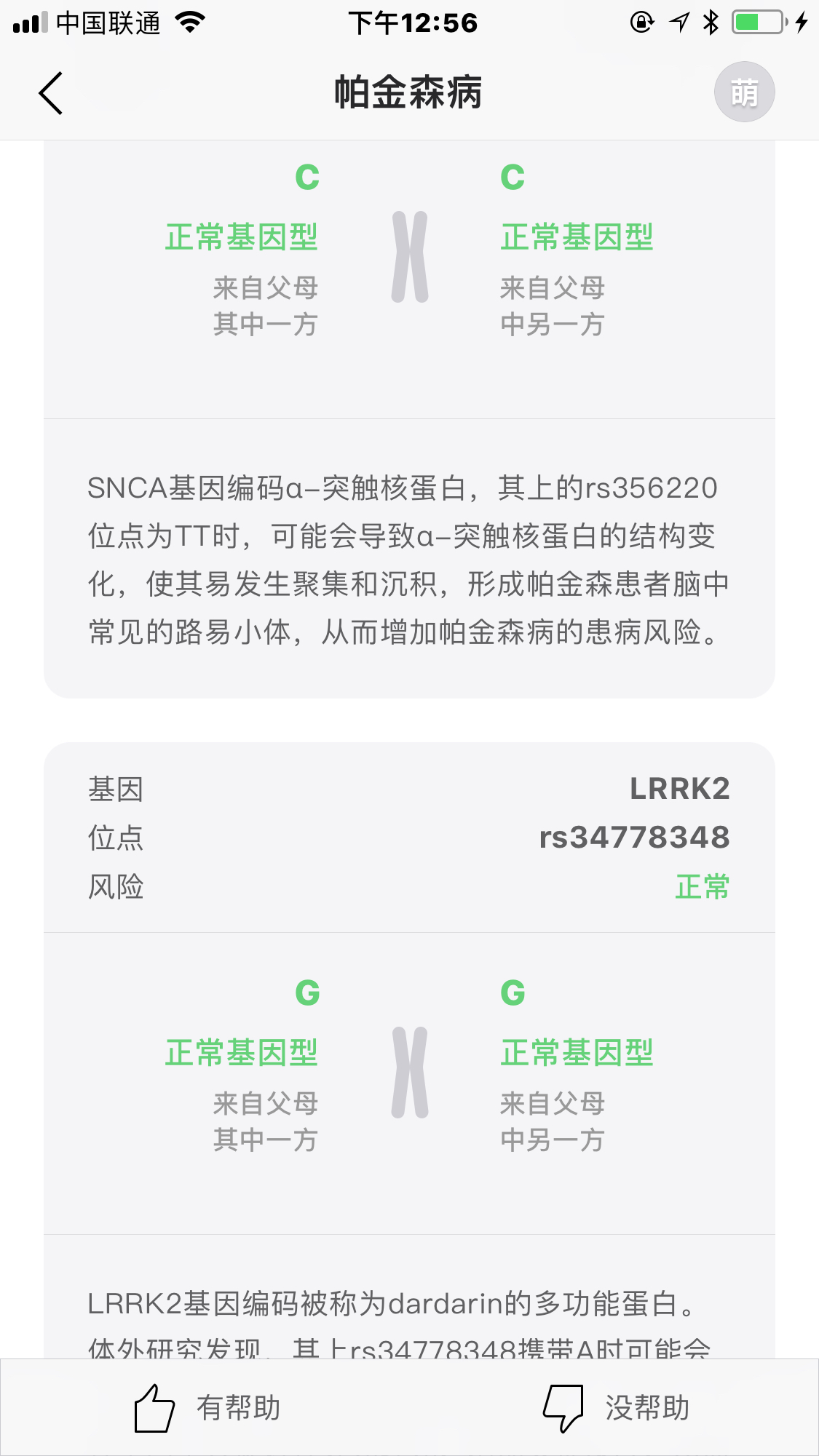819x1456 pixels.
Task: Open the 萌 profile avatar
Action: (744, 92)
